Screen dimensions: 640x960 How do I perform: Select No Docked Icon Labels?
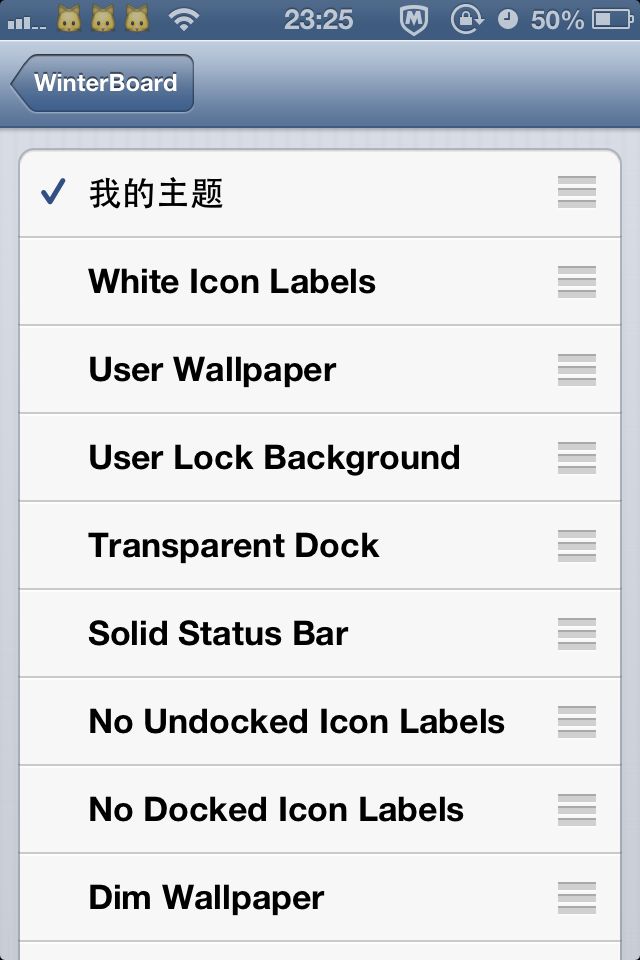(320, 810)
